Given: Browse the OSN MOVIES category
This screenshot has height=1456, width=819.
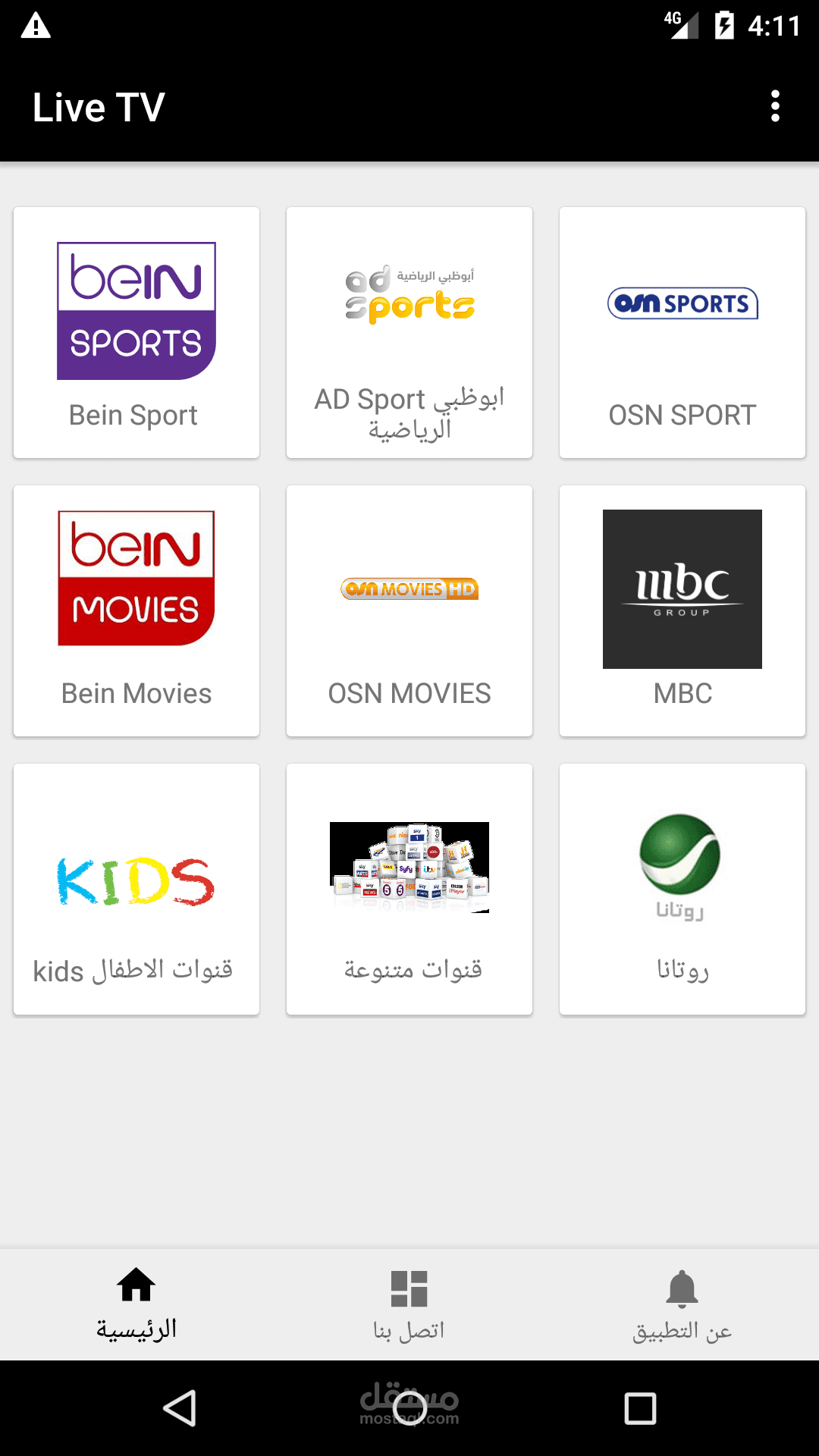Looking at the screenshot, I should pyautogui.click(x=409, y=610).
